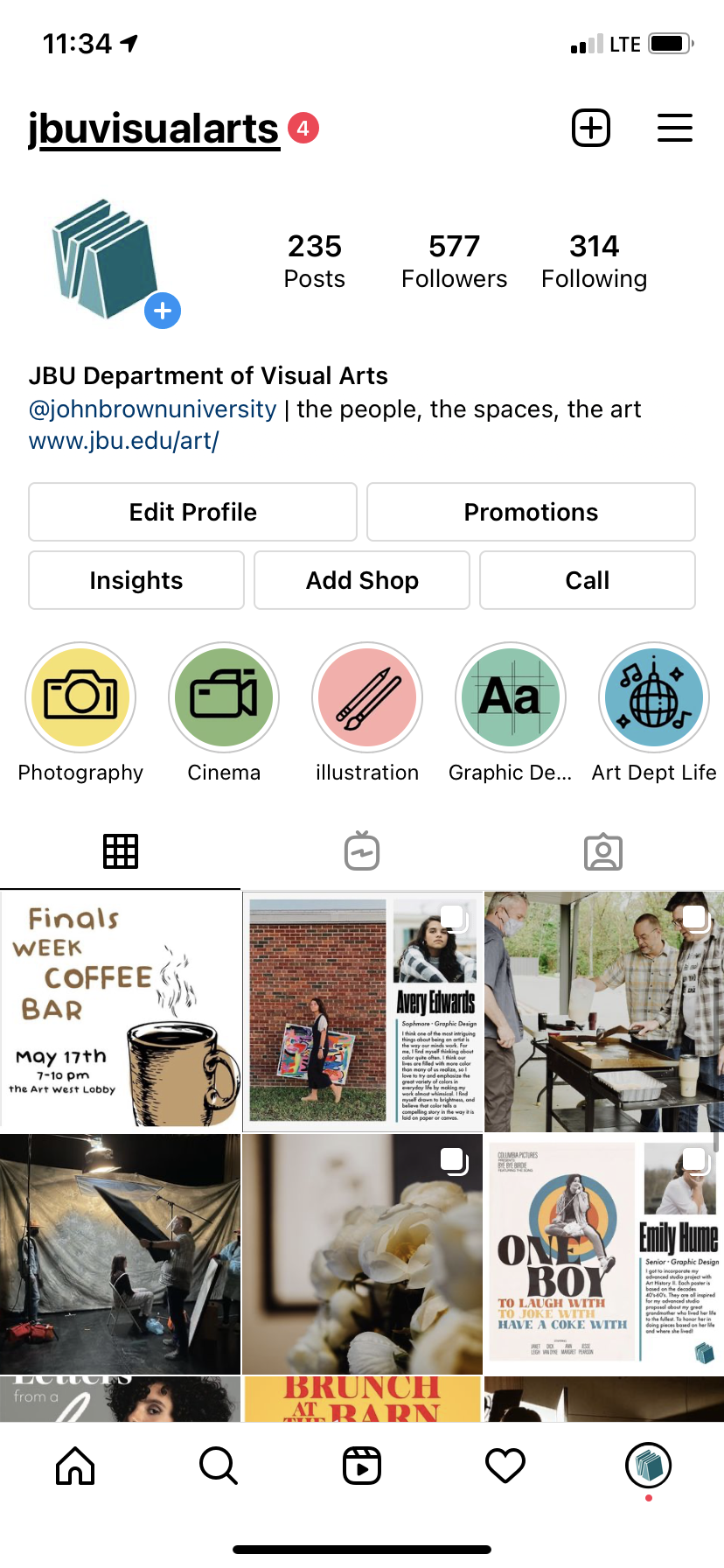Tap the Call button

pyautogui.click(x=587, y=580)
